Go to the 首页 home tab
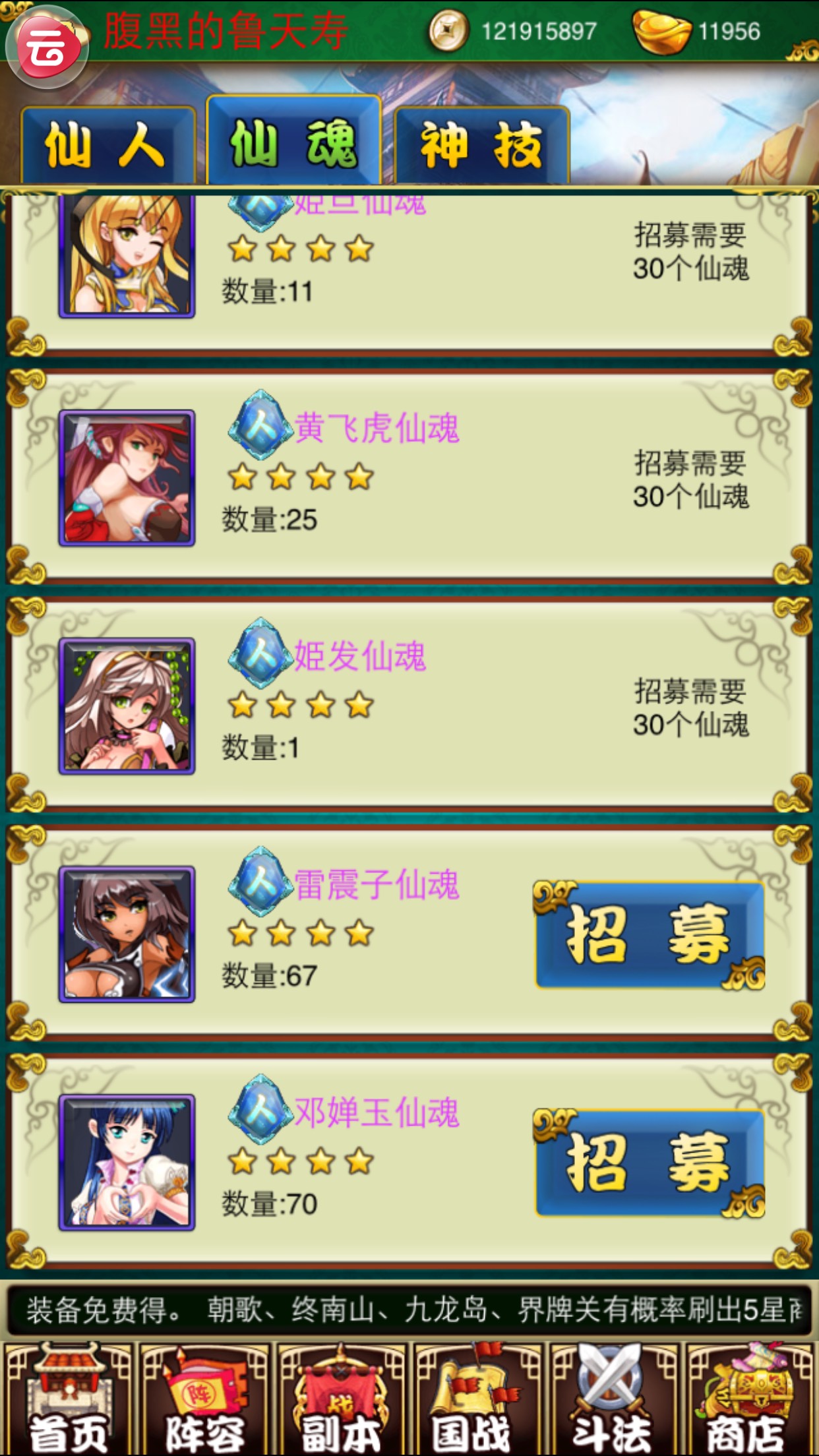The width and height of the screenshot is (819, 1456). pyautogui.click(x=69, y=1399)
